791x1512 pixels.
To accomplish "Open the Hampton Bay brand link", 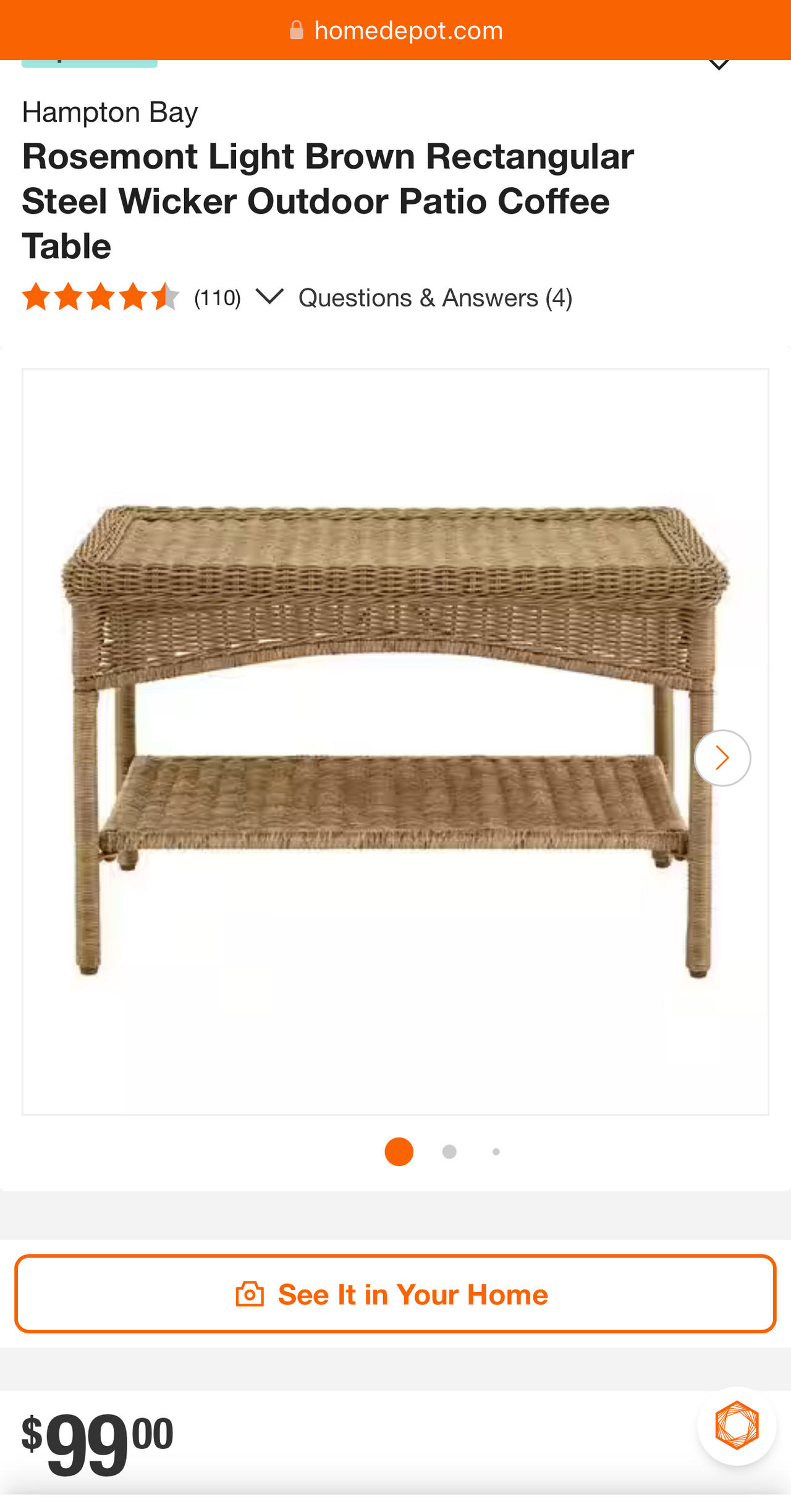I will click(x=109, y=112).
